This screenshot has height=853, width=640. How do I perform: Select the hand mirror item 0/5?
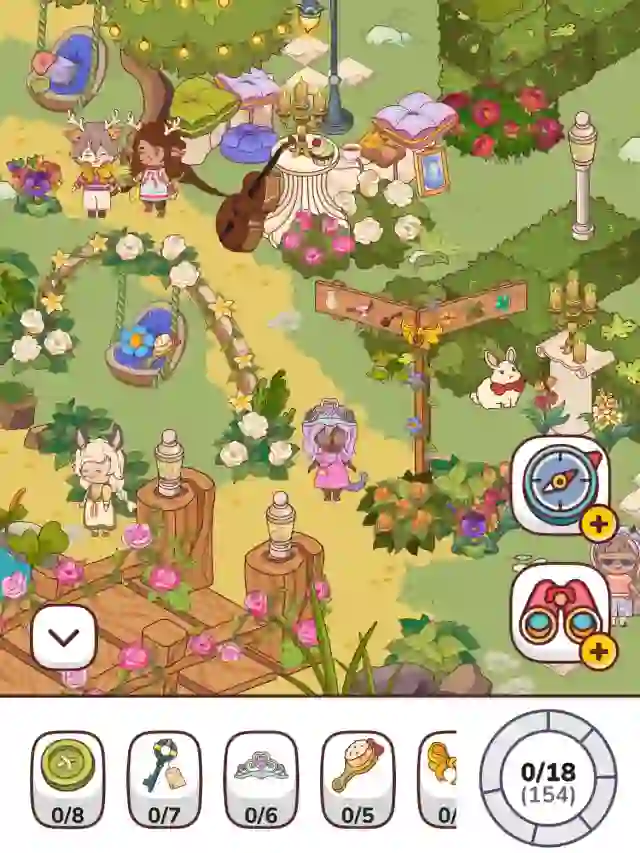[357, 779]
